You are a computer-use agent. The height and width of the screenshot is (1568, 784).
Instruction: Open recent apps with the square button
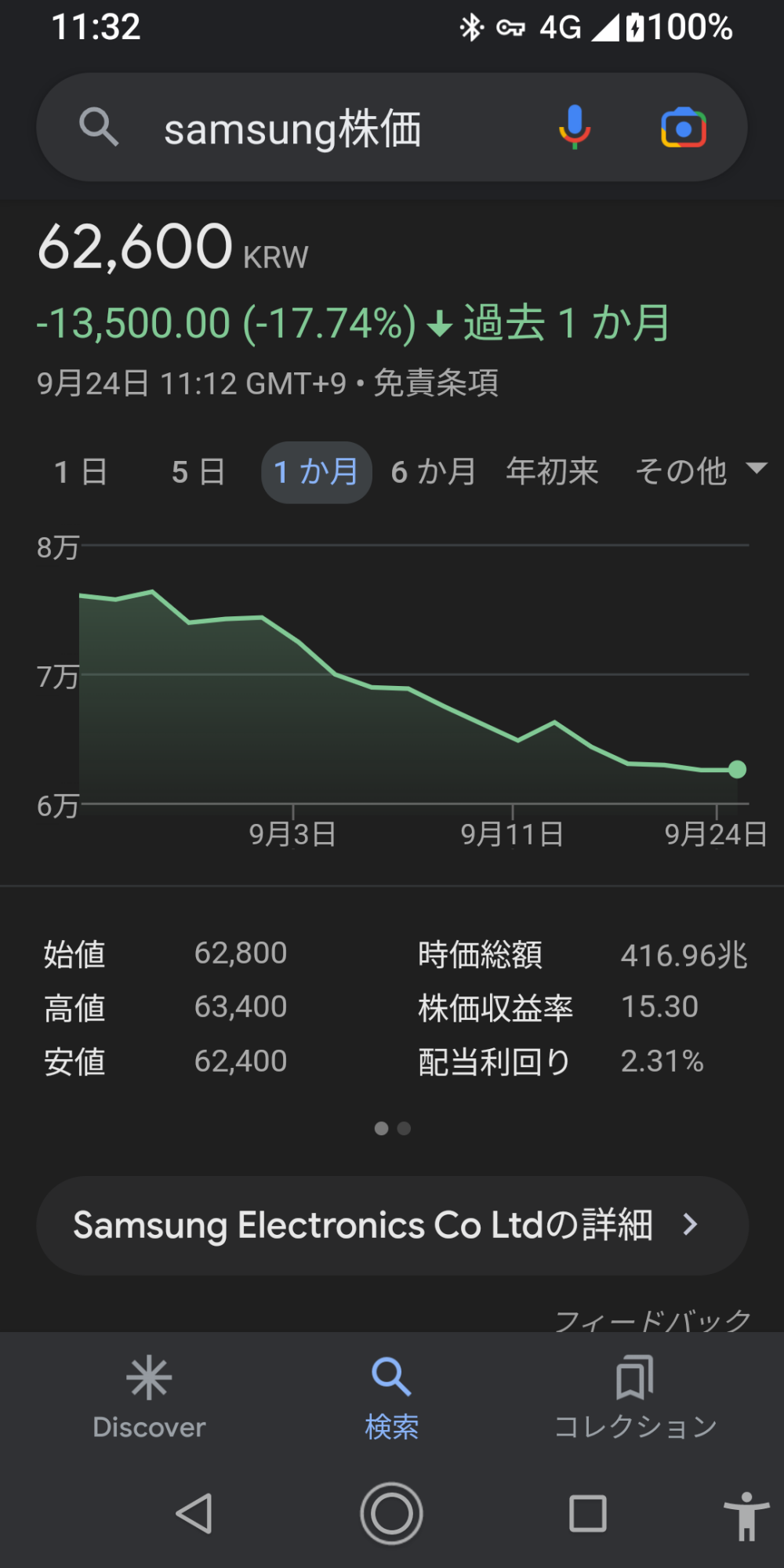[x=588, y=1513]
